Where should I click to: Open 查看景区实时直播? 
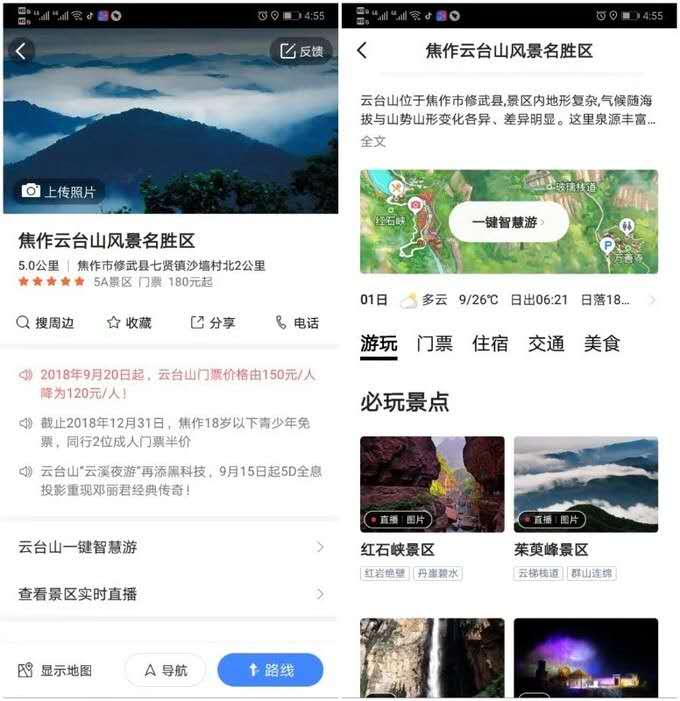point(170,594)
